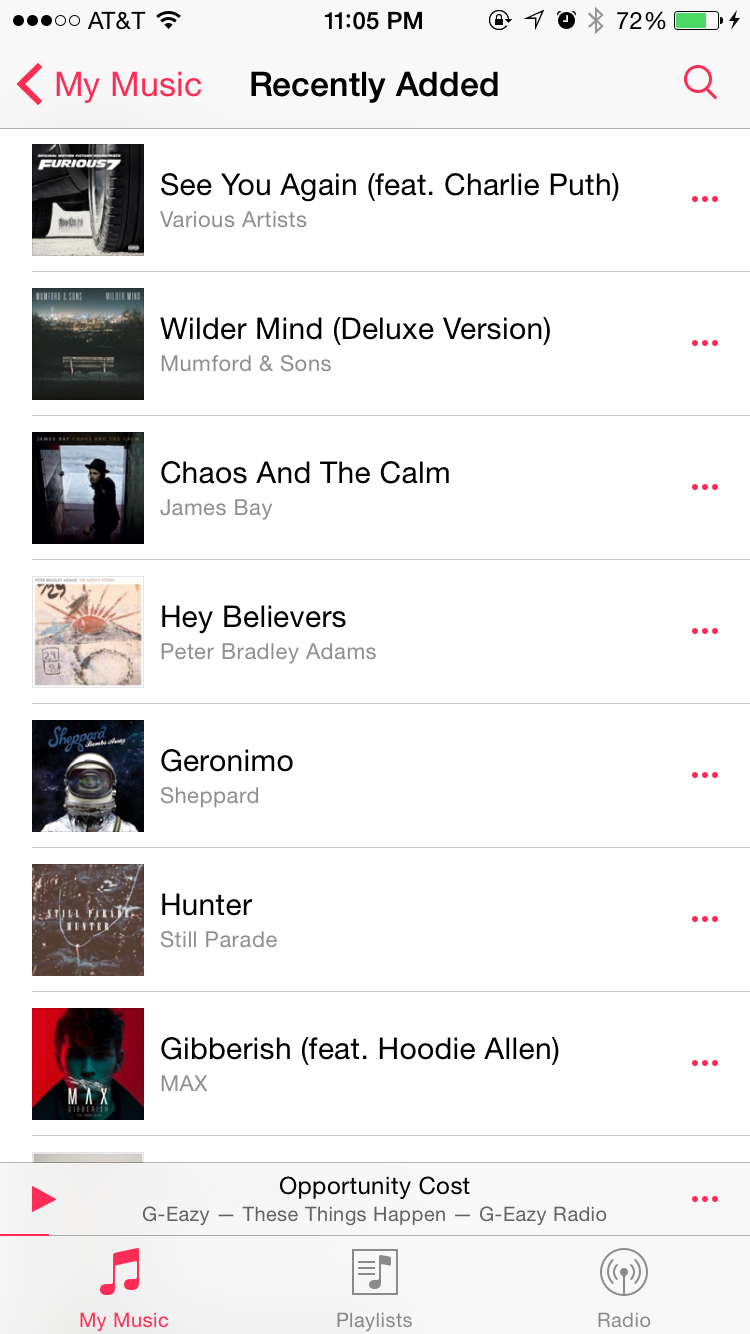Open options menu for Geronimo by Sheppard
This screenshot has height=1334, width=750.
[705, 774]
